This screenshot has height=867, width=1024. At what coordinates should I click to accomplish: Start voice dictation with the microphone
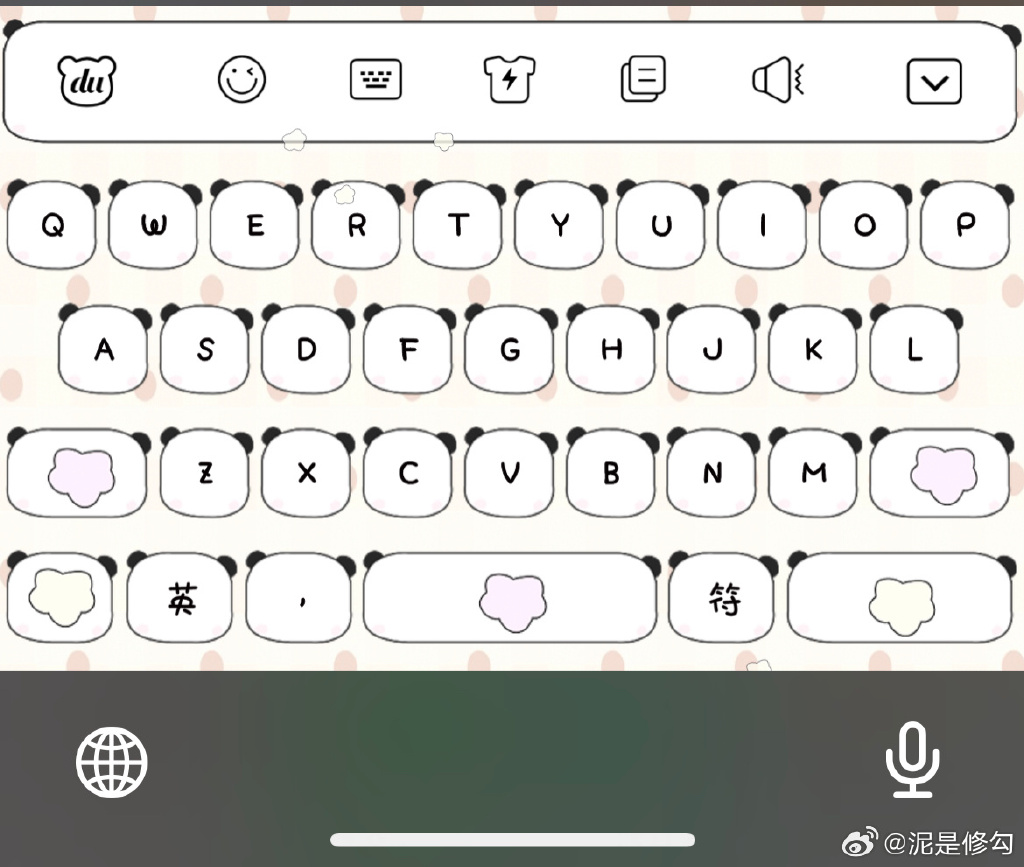[x=912, y=761]
